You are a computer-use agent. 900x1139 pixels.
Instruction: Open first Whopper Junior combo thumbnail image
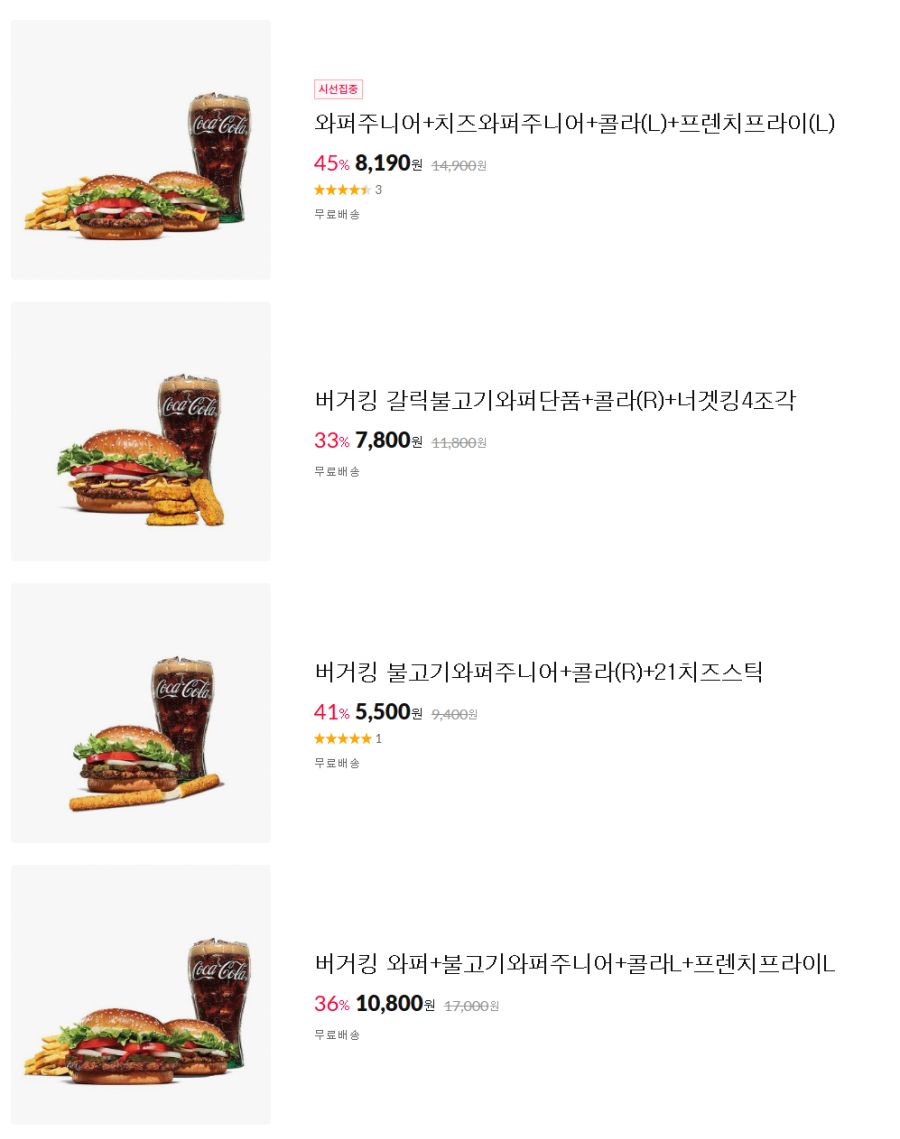click(x=140, y=149)
